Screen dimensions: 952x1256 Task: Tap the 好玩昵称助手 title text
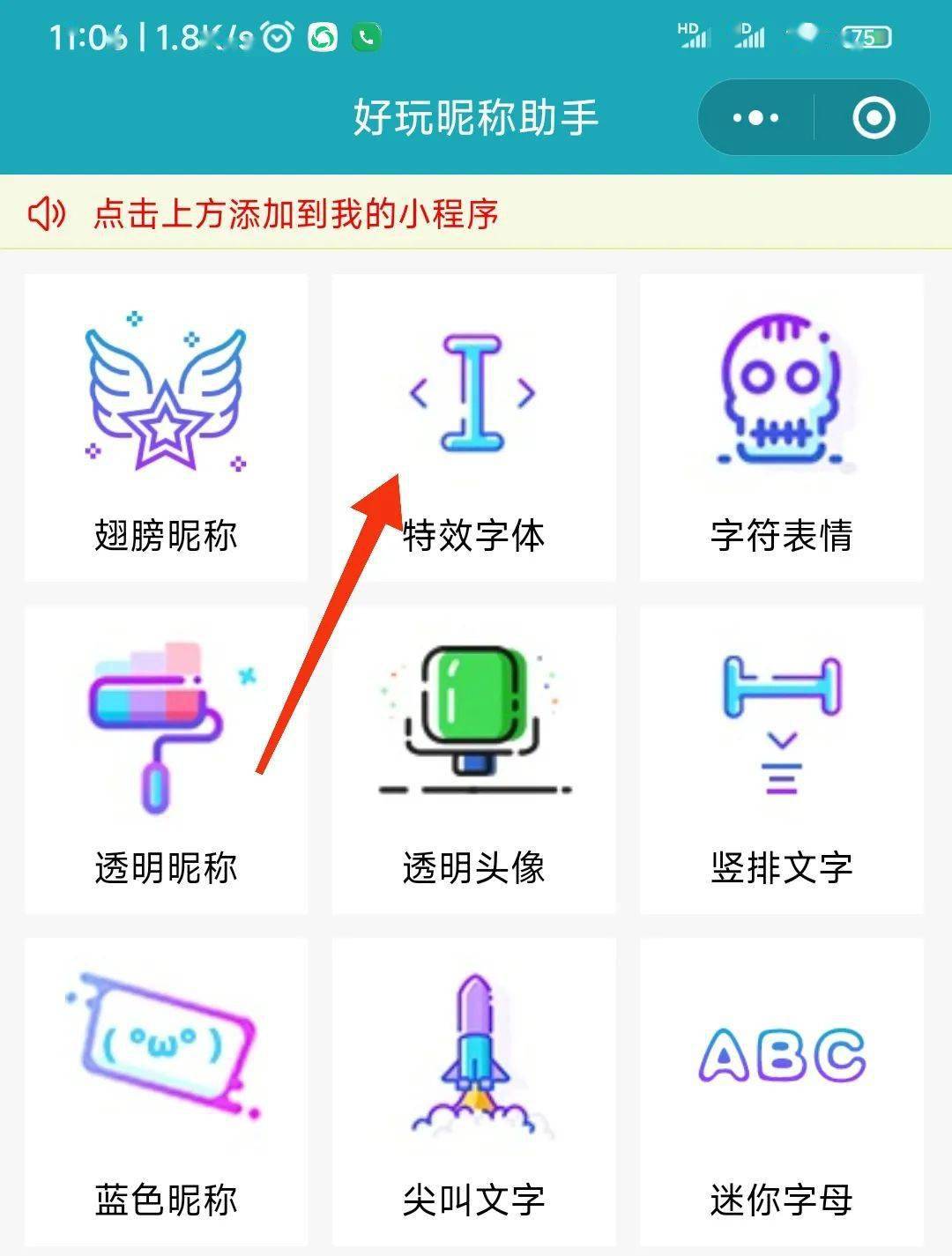coord(476,115)
